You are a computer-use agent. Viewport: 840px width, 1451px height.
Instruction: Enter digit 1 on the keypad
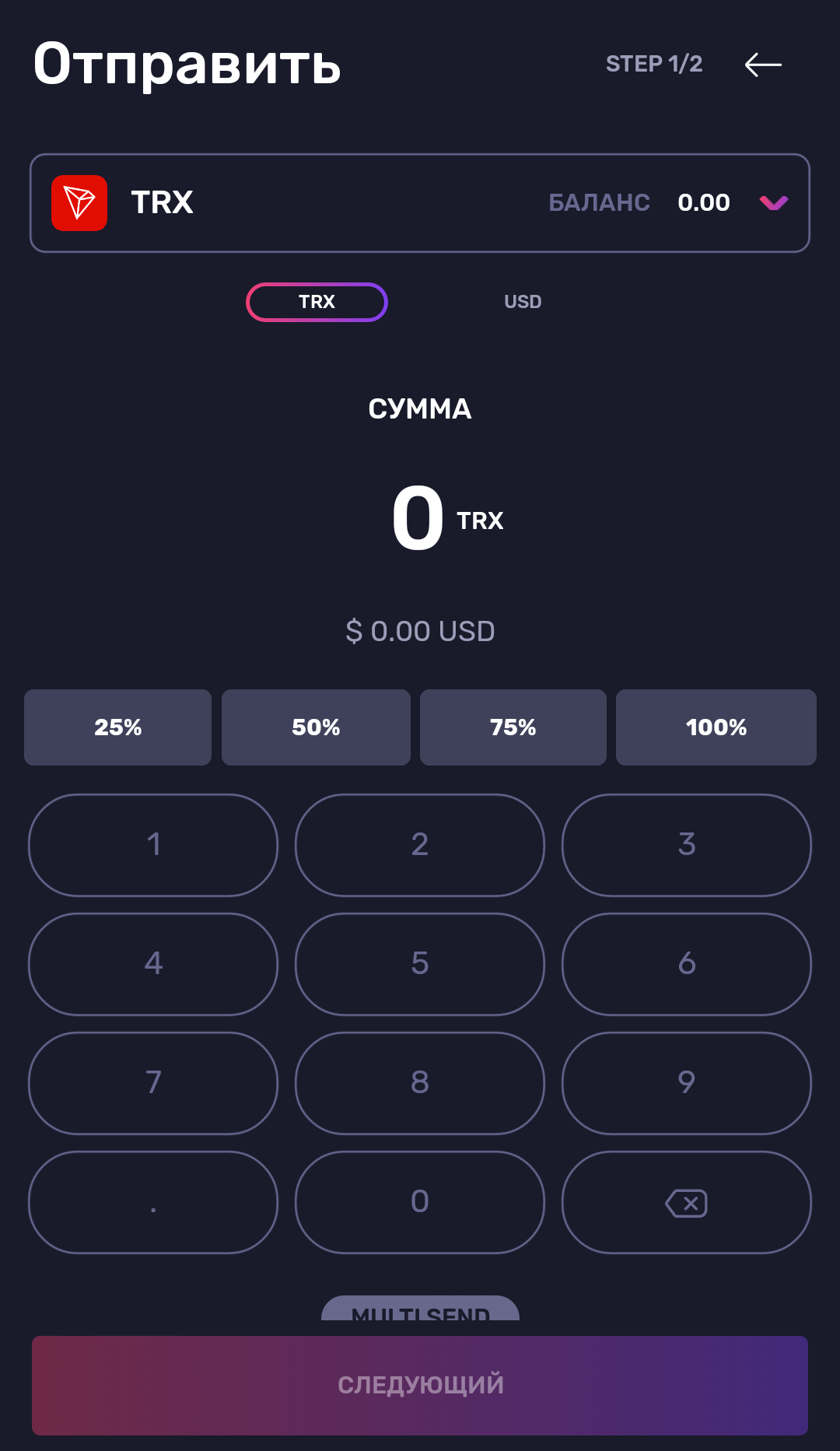click(153, 845)
